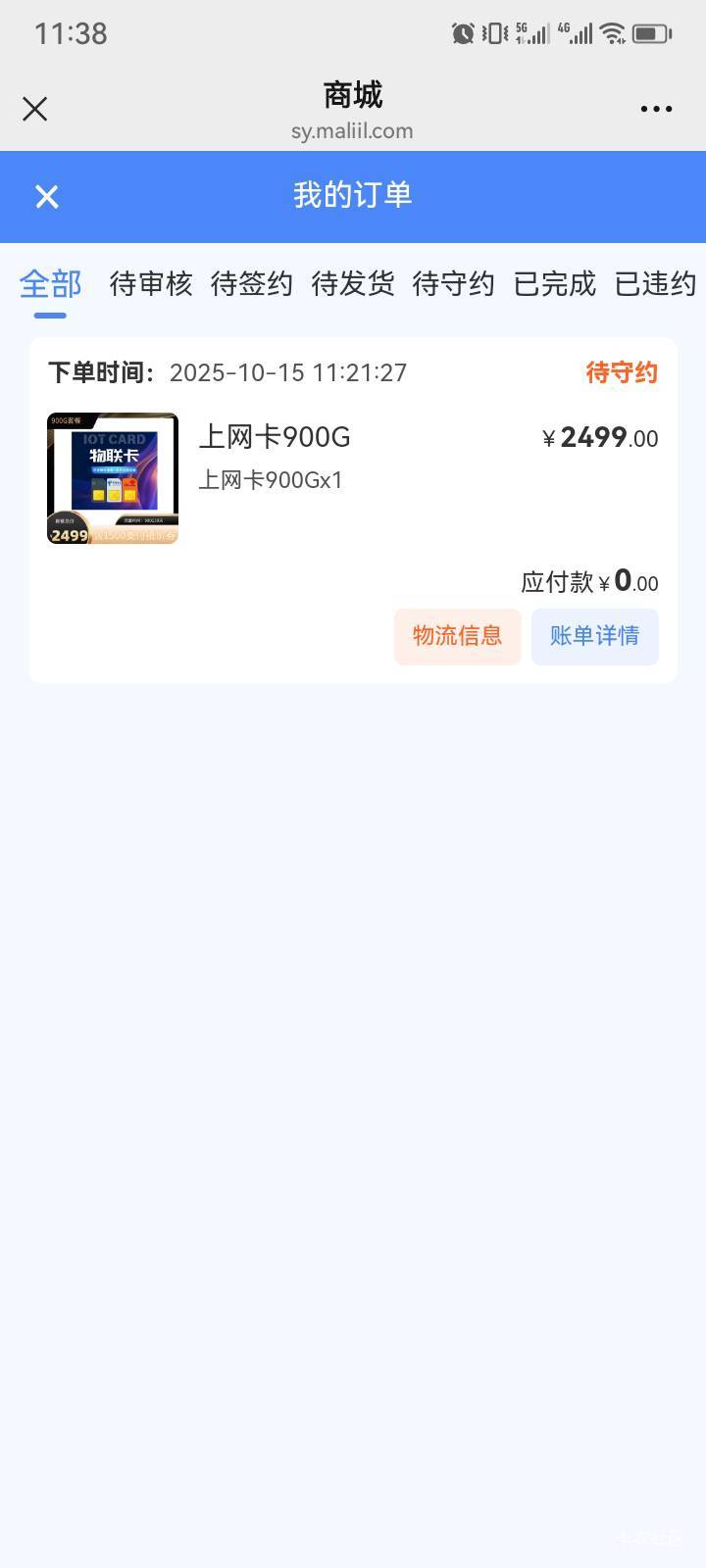Viewport: 706px width, 1568px height.
Task: Open 账单详情 for the order
Action: (x=595, y=636)
